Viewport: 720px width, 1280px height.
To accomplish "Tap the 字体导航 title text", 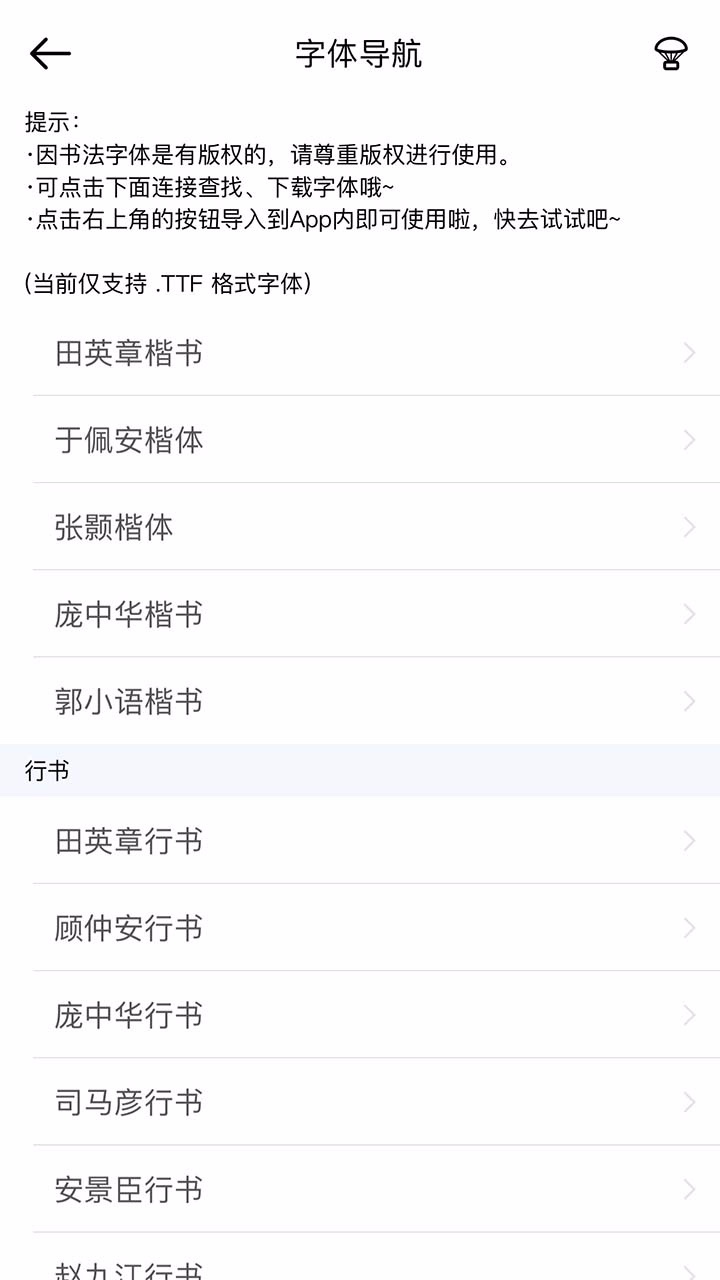I will coord(360,54).
